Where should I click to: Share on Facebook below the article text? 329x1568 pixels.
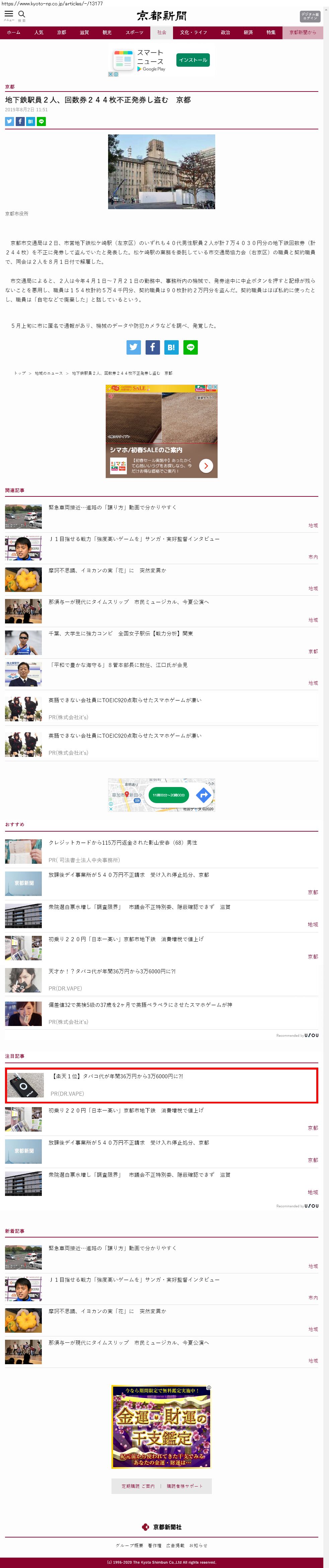pyautogui.click(x=152, y=347)
